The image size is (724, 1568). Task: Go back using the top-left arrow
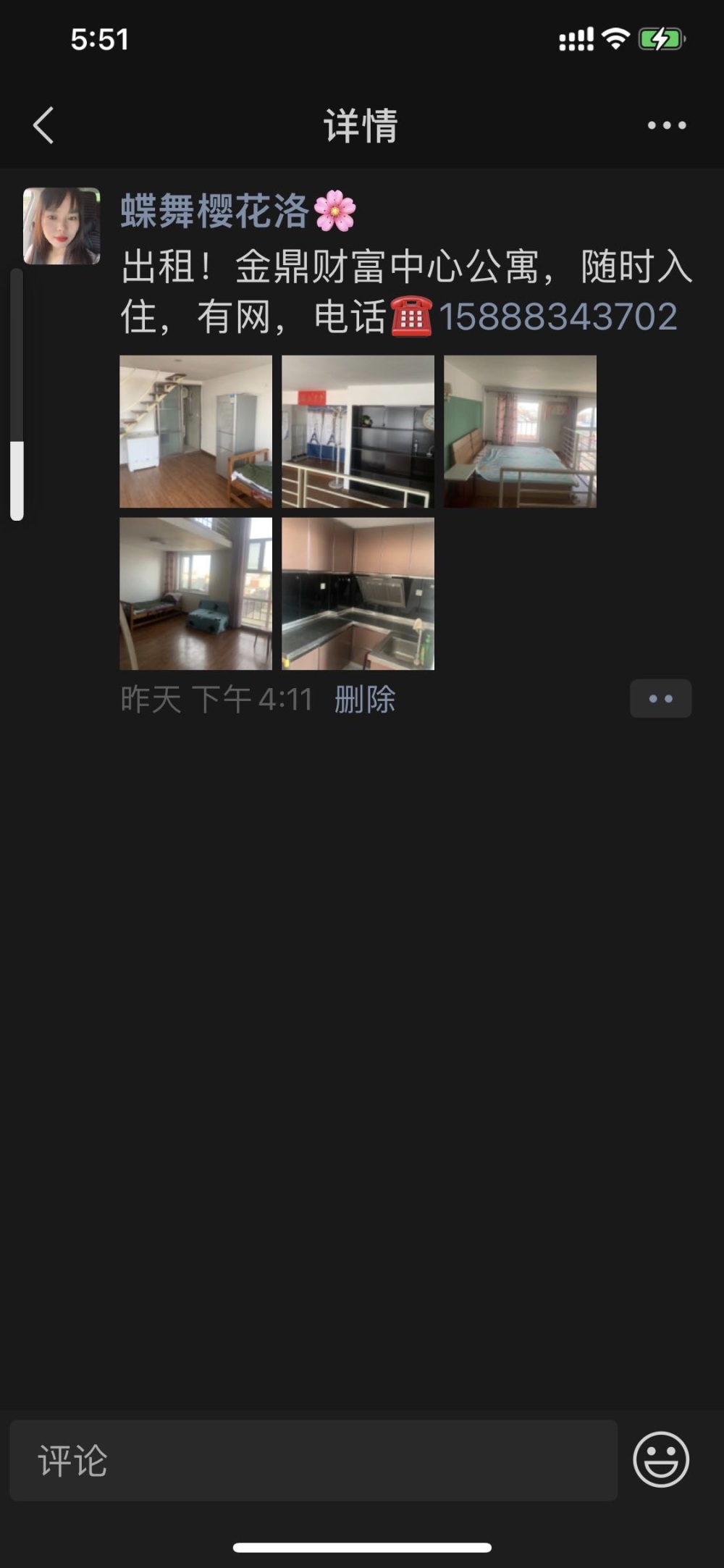click(x=43, y=125)
